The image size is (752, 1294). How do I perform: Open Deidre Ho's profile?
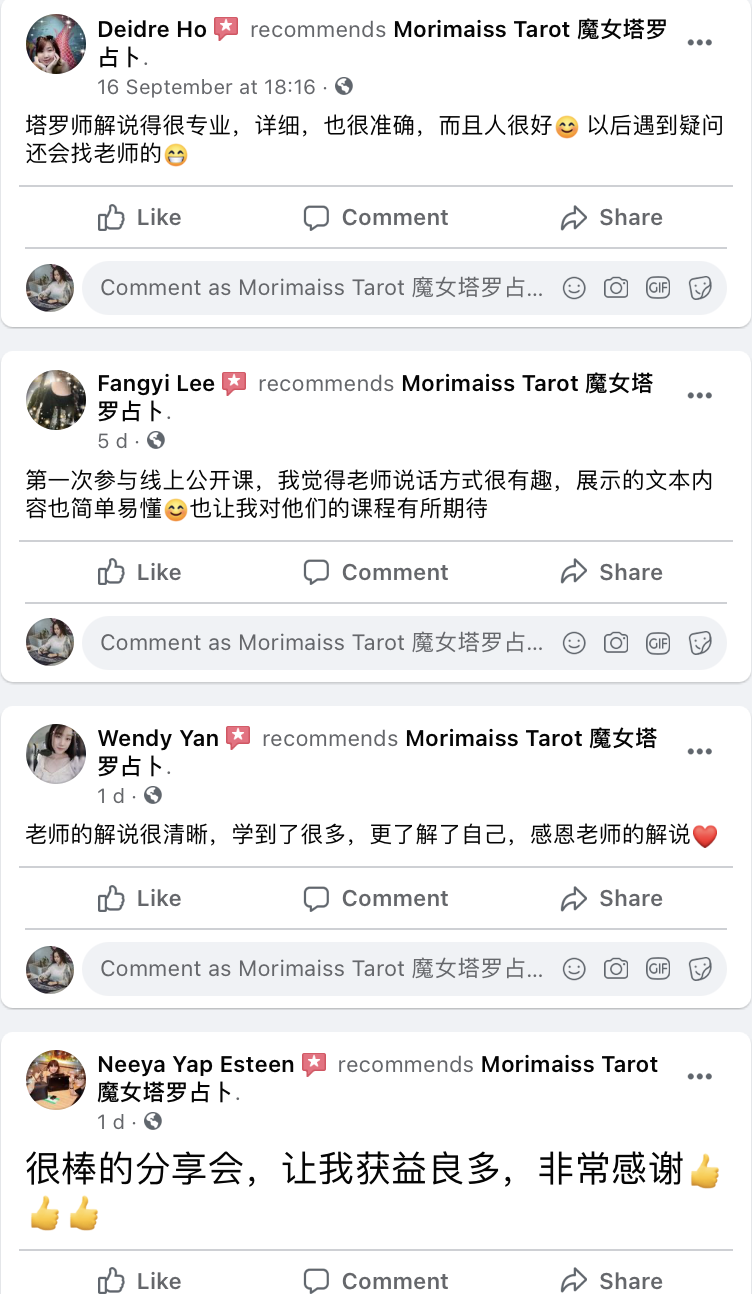tap(152, 29)
